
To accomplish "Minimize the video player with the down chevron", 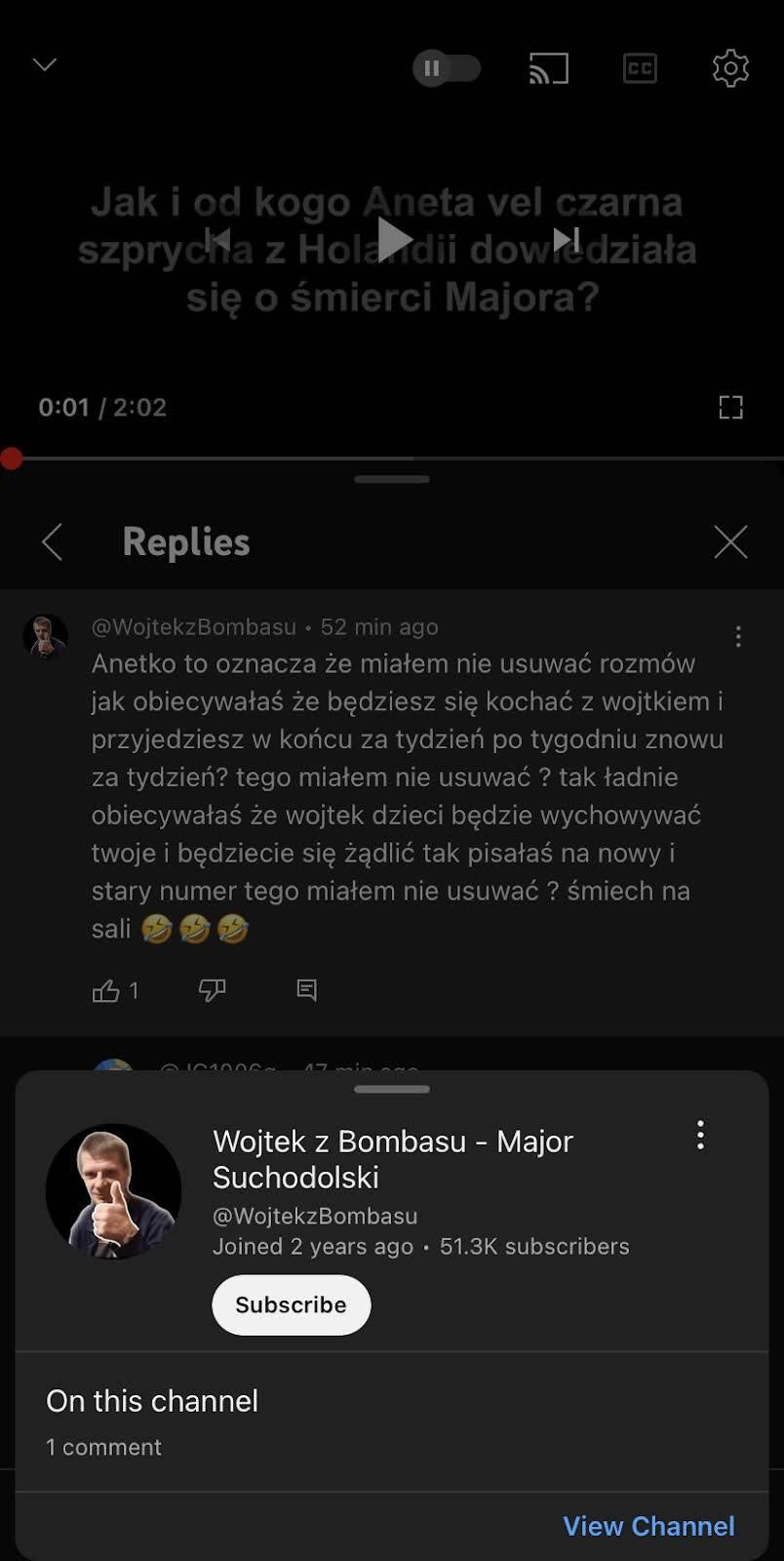I will (45, 64).
